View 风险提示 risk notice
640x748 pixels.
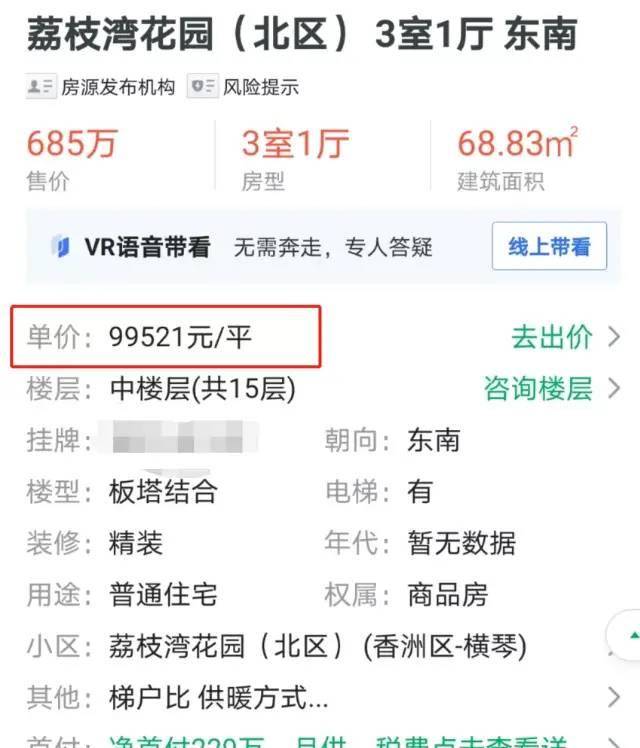coord(245,88)
